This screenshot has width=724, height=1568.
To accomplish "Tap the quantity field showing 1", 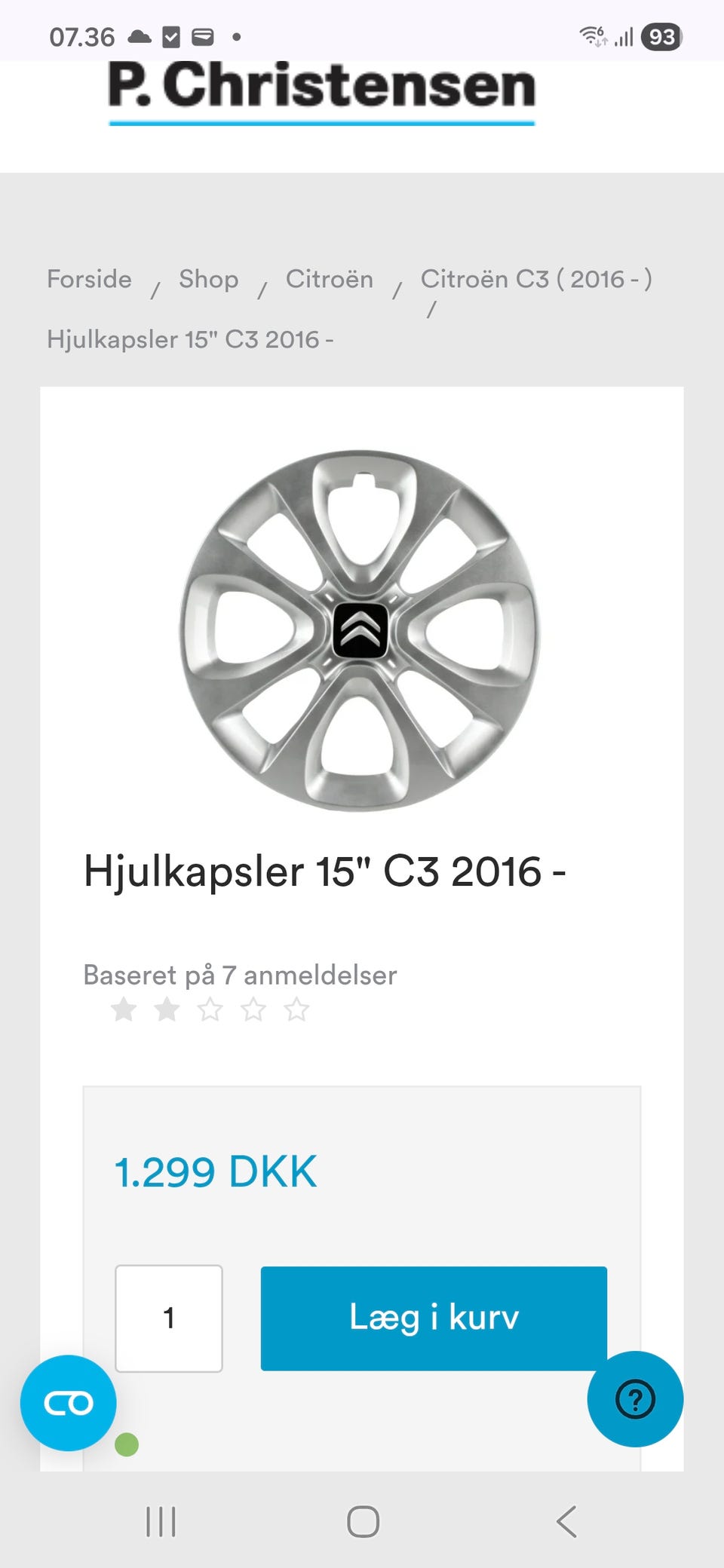I will (x=169, y=1318).
